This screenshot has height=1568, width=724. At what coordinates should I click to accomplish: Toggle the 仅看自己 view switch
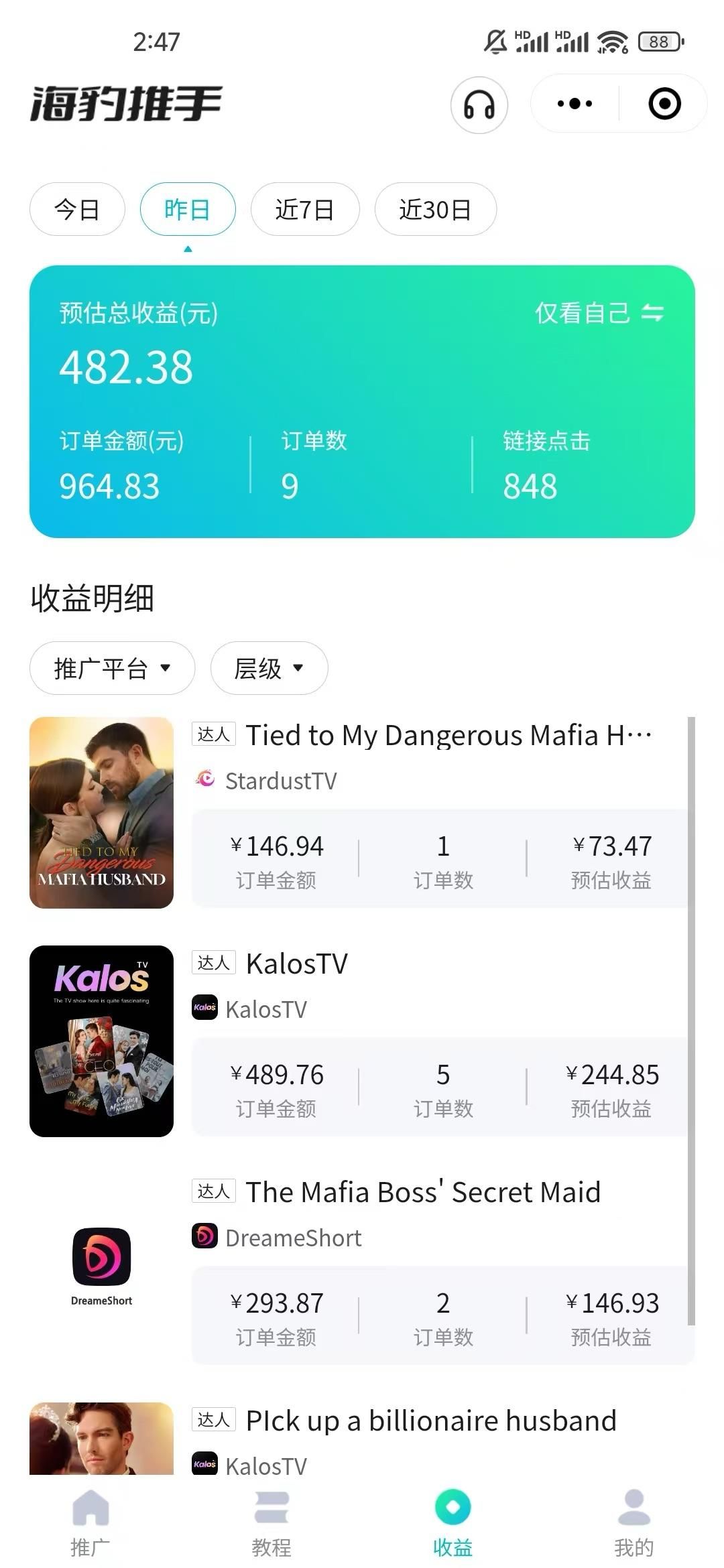click(x=599, y=313)
